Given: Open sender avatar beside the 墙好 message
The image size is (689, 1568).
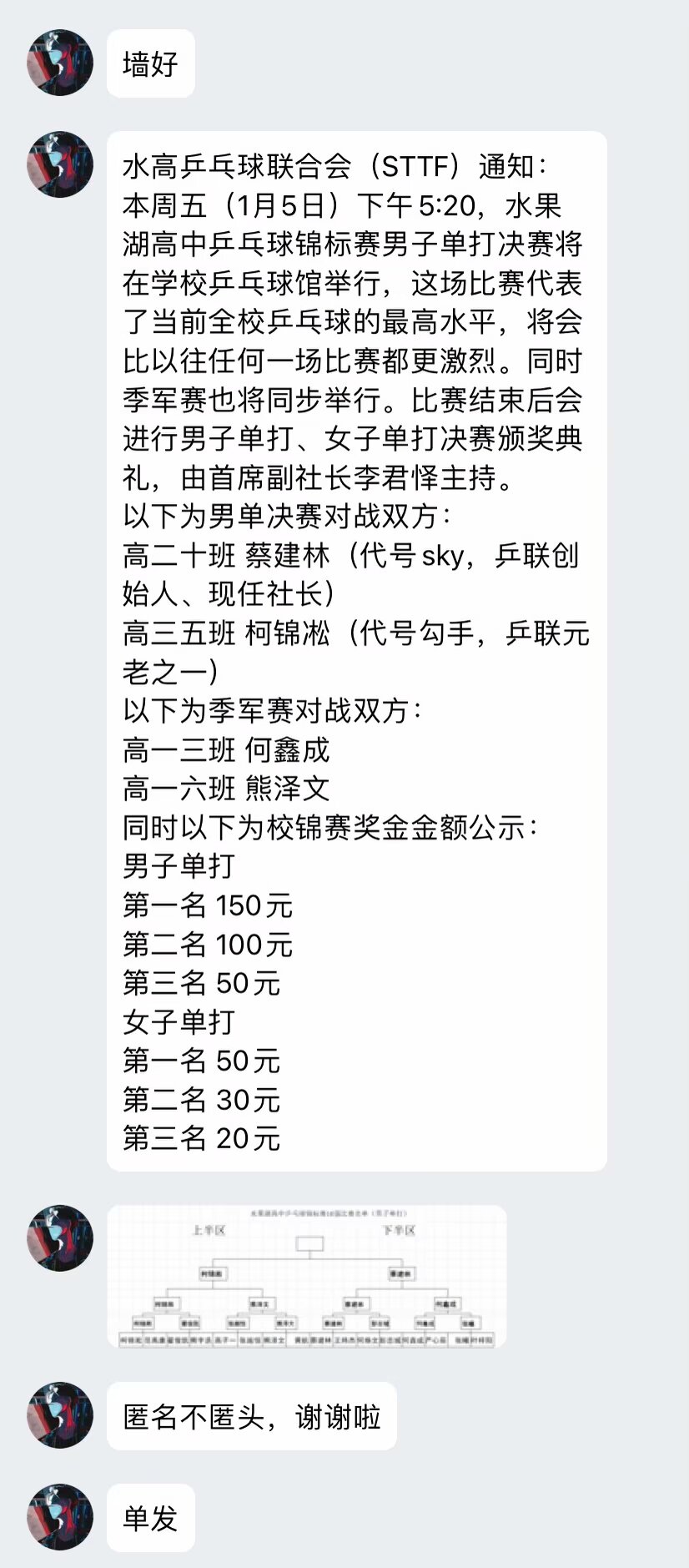Looking at the screenshot, I should point(59,63).
